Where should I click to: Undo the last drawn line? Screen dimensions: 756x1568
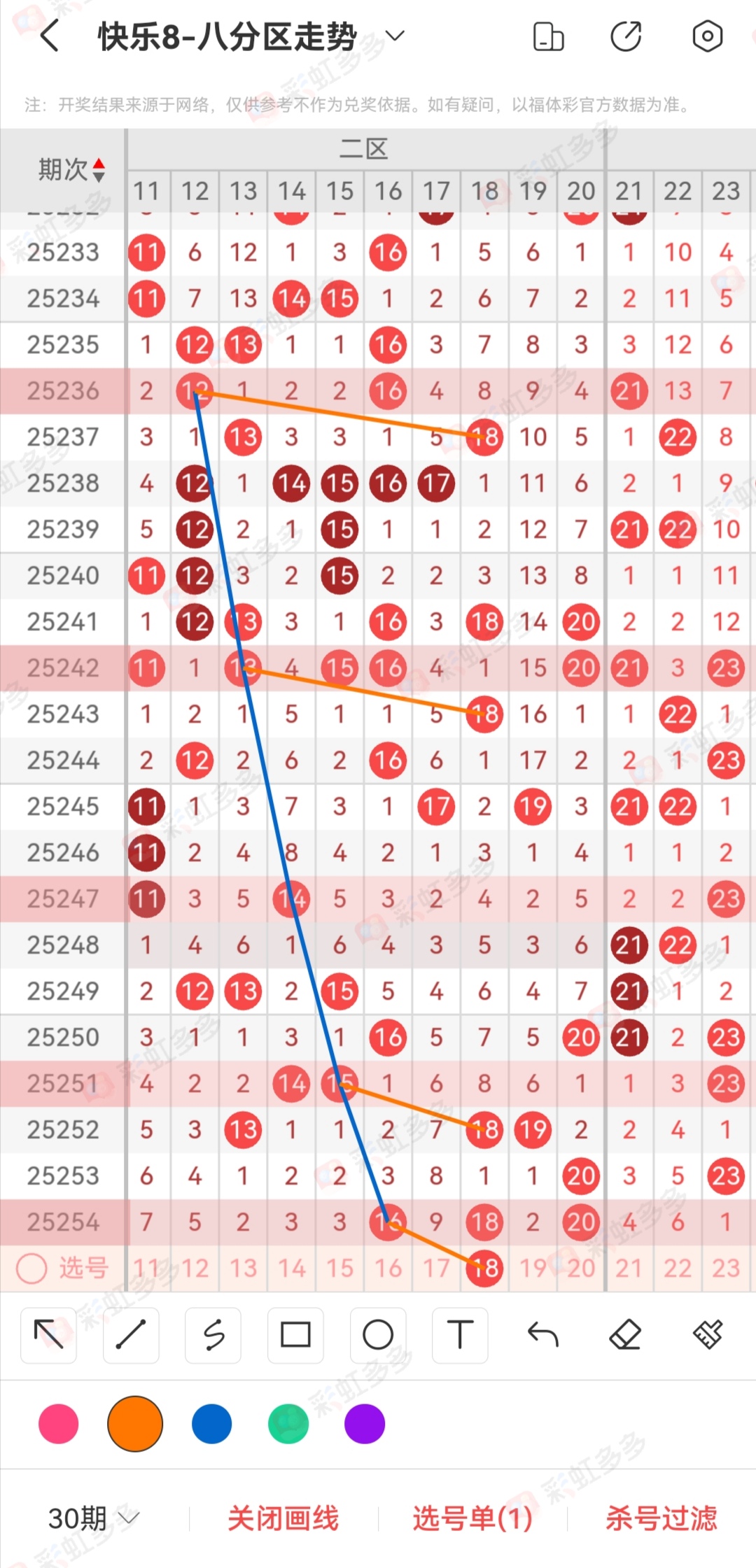(542, 1334)
